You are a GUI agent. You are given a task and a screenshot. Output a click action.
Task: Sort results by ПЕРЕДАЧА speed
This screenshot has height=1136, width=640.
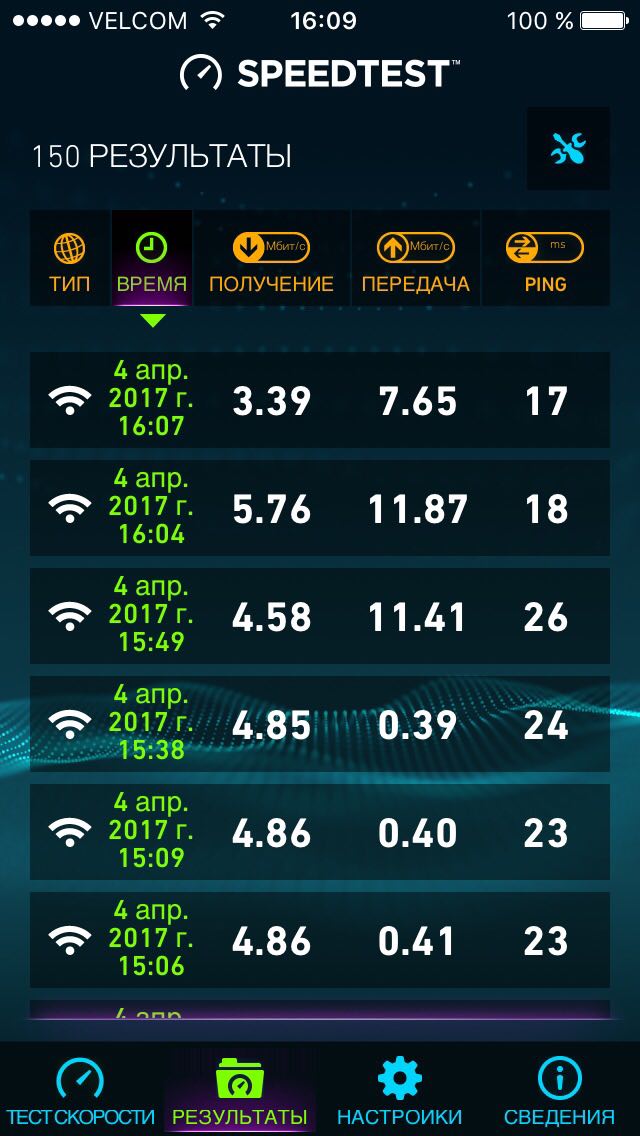pyautogui.click(x=415, y=259)
